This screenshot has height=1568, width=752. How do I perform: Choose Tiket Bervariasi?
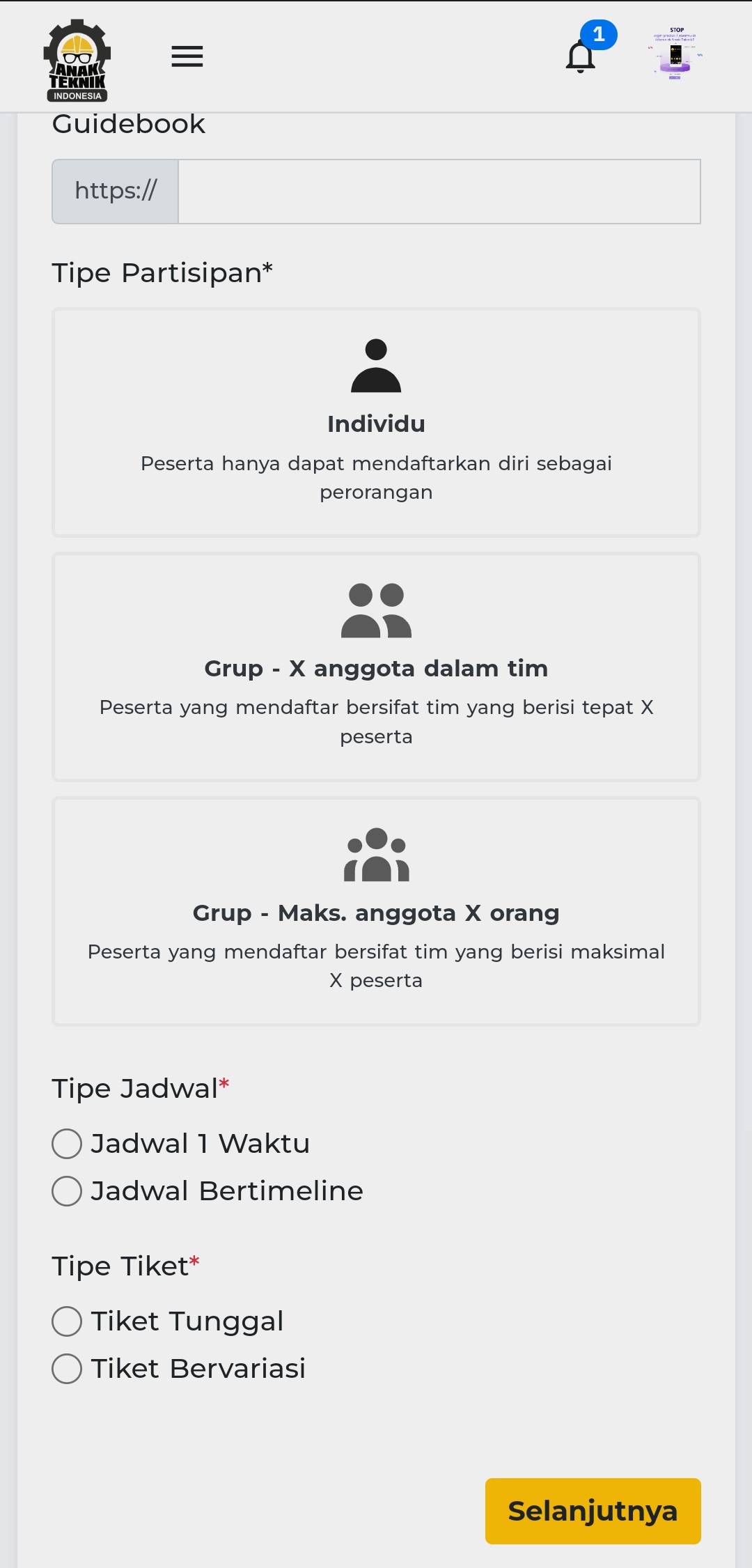[68, 1369]
